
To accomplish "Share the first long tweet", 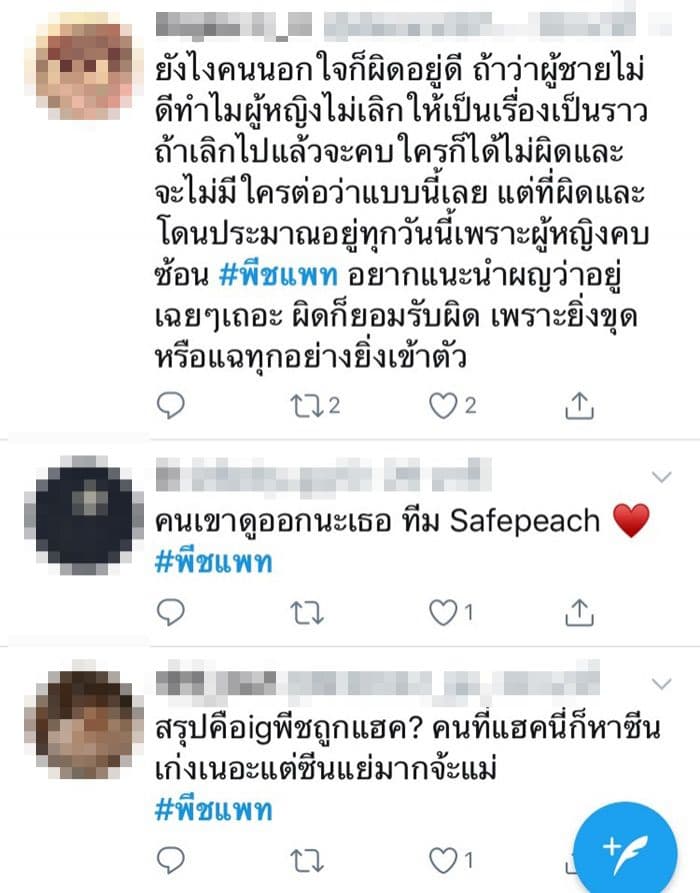I will pyautogui.click(x=580, y=404).
